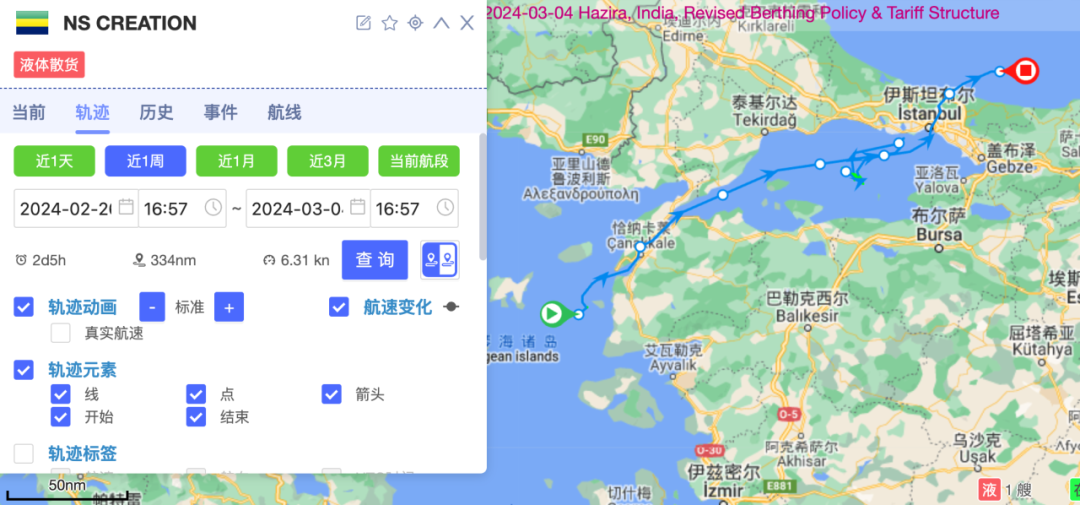
Task: Edit the NS CREATION vessel note
Action: pyautogui.click(x=364, y=23)
